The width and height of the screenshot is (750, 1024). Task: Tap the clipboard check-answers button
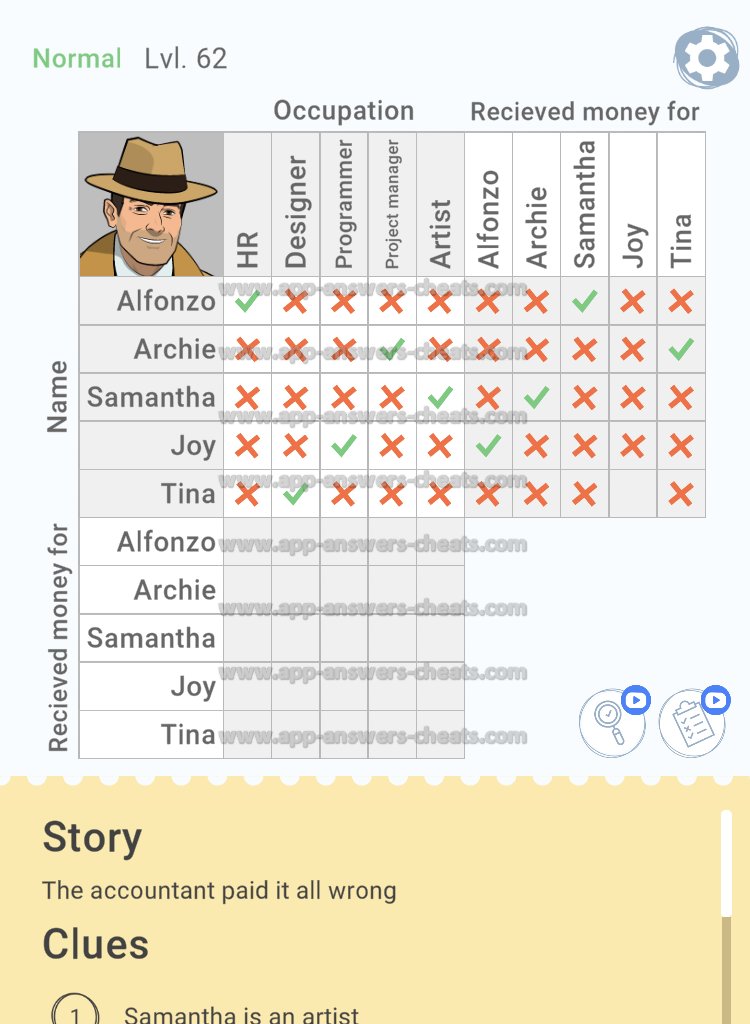click(x=692, y=722)
